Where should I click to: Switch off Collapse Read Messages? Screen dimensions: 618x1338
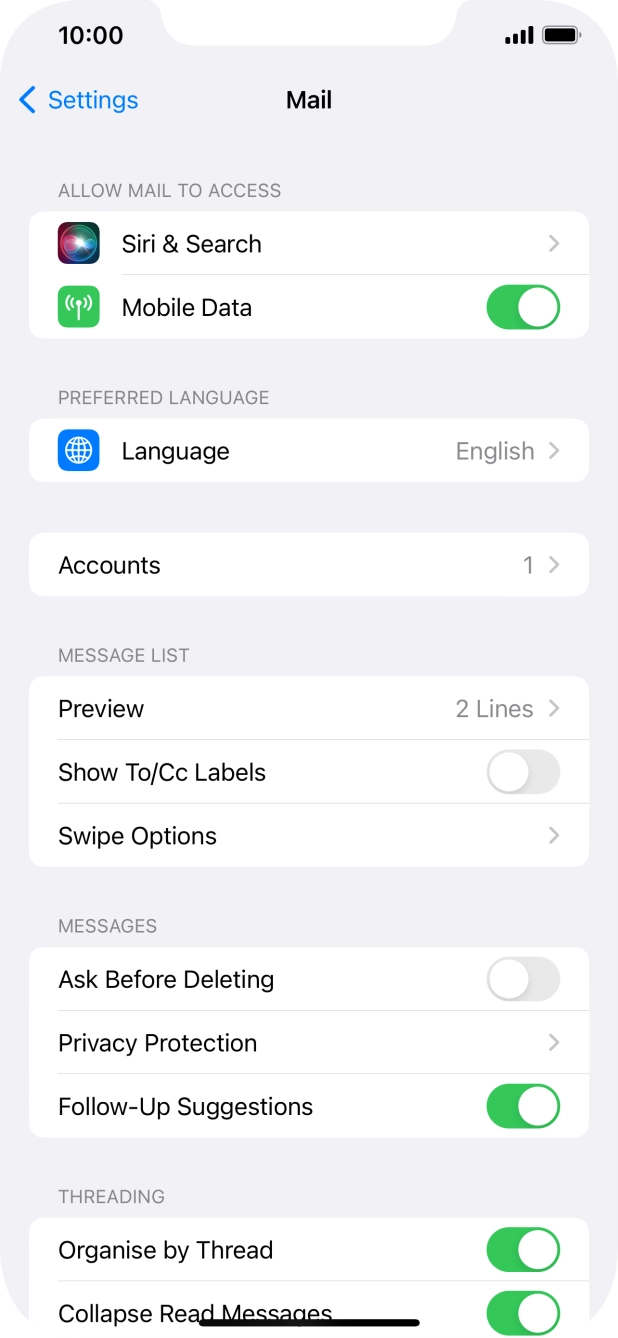[x=523, y=1313]
